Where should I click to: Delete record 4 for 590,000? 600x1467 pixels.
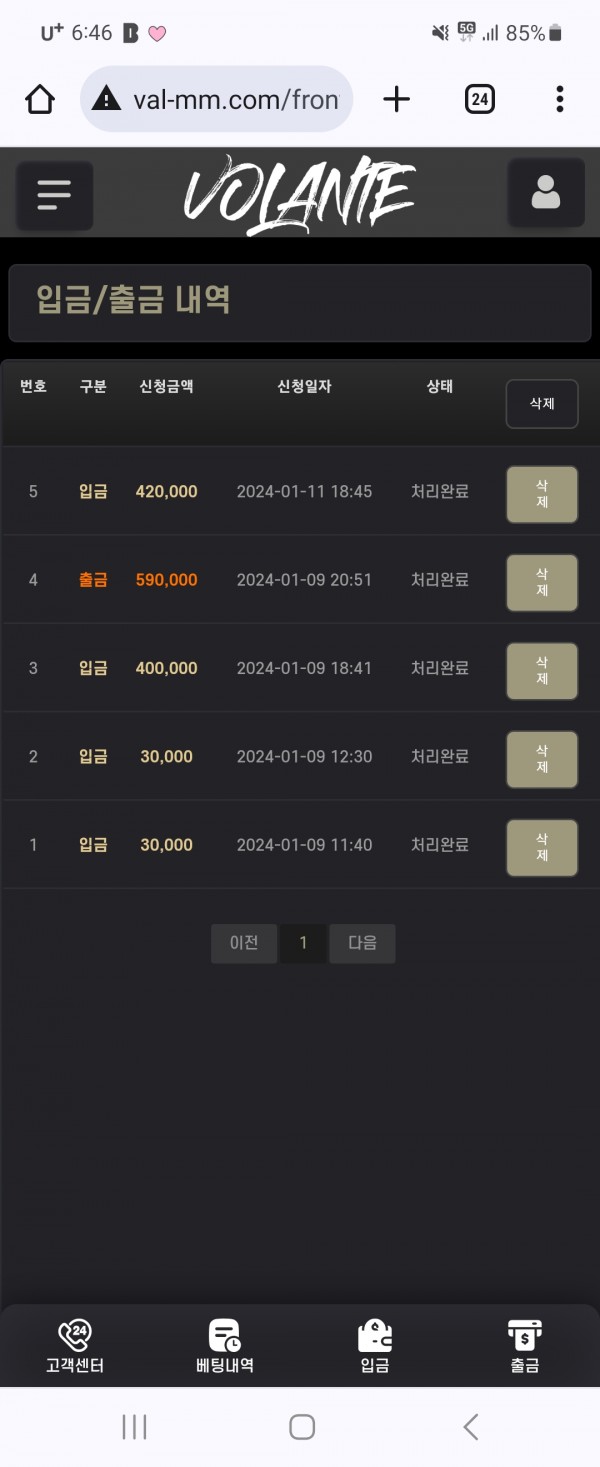point(541,582)
